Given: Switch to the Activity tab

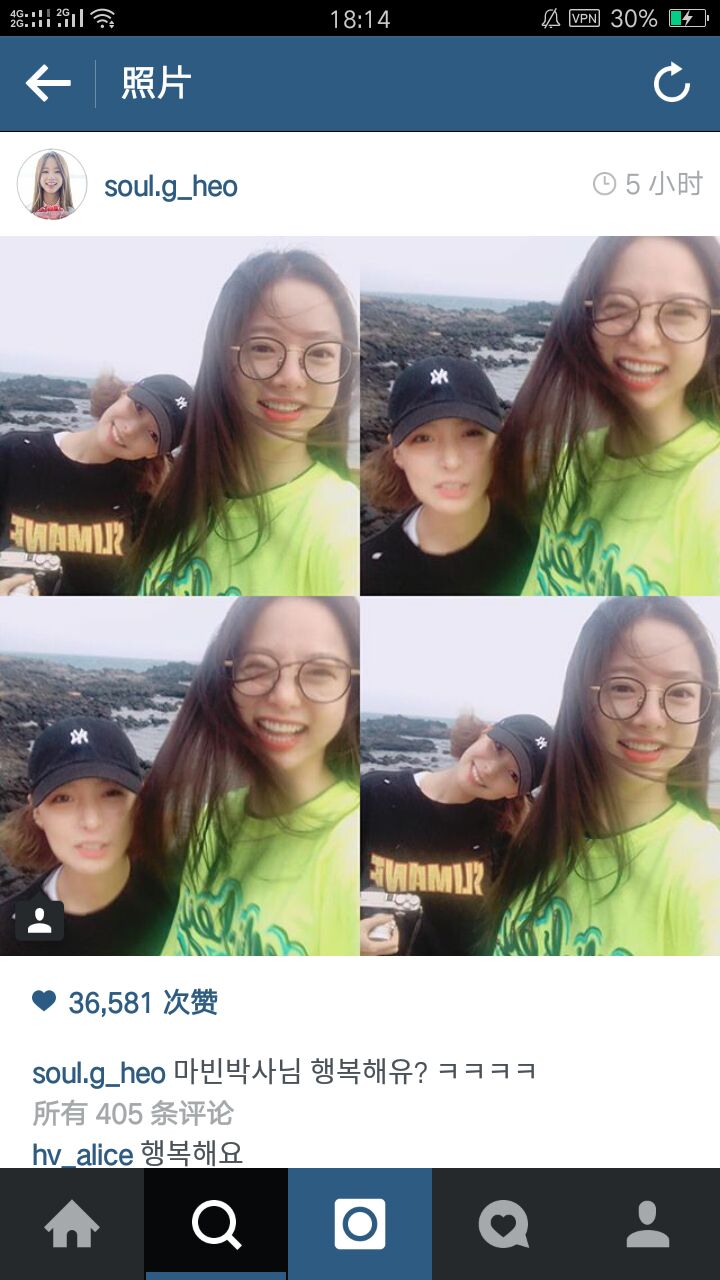Looking at the screenshot, I should 504,1224.
